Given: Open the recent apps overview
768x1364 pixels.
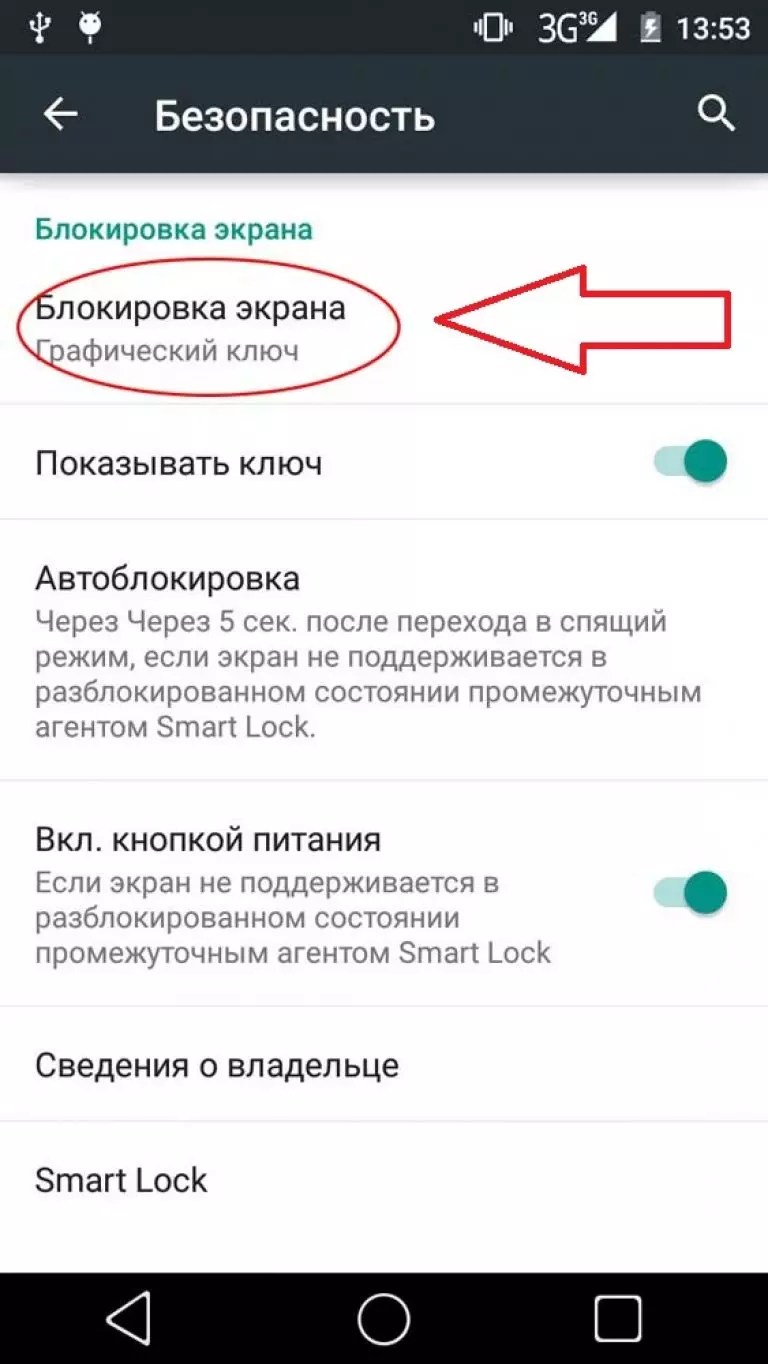Looking at the screenshot, I should point(619,1319).
